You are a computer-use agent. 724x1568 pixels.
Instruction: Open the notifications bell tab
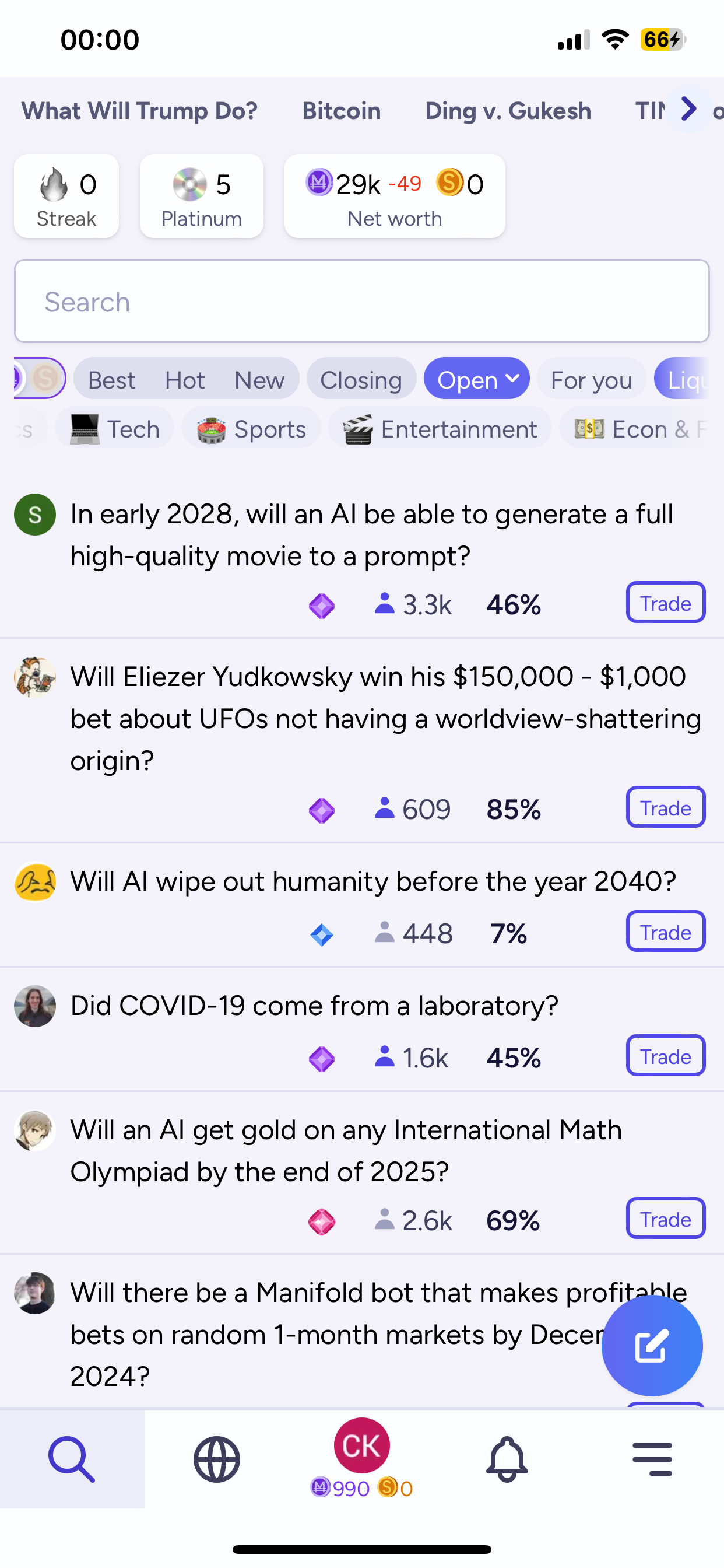(506, 1459)
